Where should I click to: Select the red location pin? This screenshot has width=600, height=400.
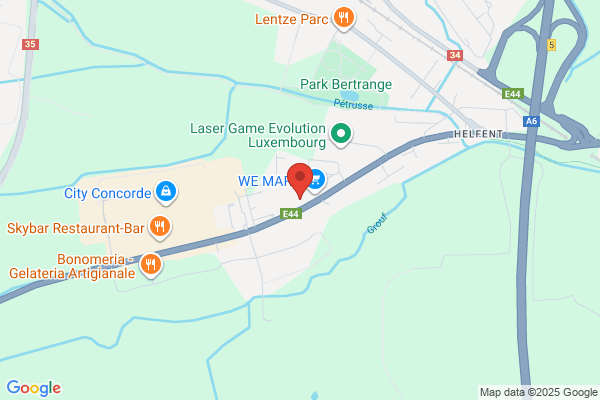click(x=300, y=181)
